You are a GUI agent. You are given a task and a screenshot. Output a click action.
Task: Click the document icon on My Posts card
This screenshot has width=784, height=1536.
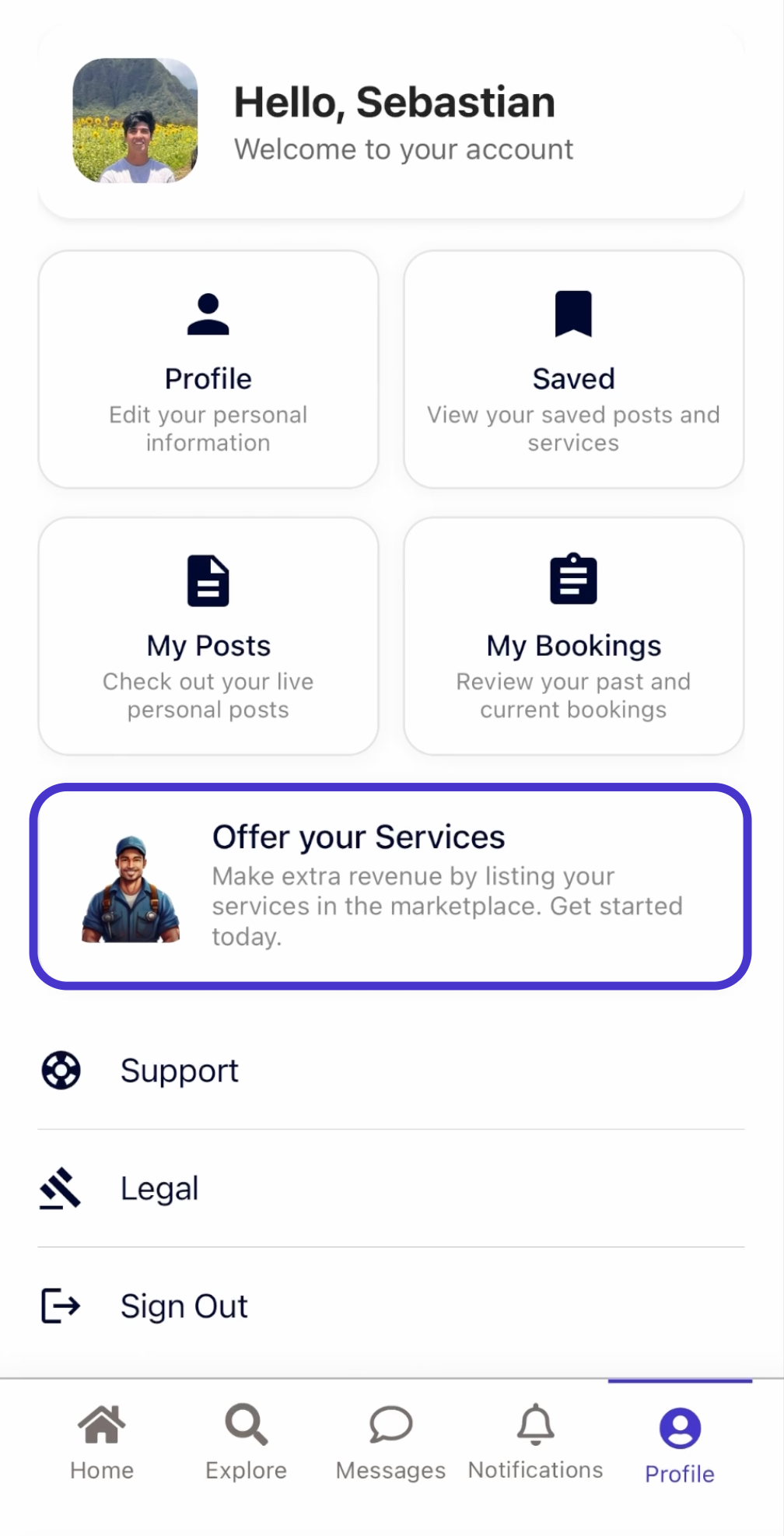point(207,579)
